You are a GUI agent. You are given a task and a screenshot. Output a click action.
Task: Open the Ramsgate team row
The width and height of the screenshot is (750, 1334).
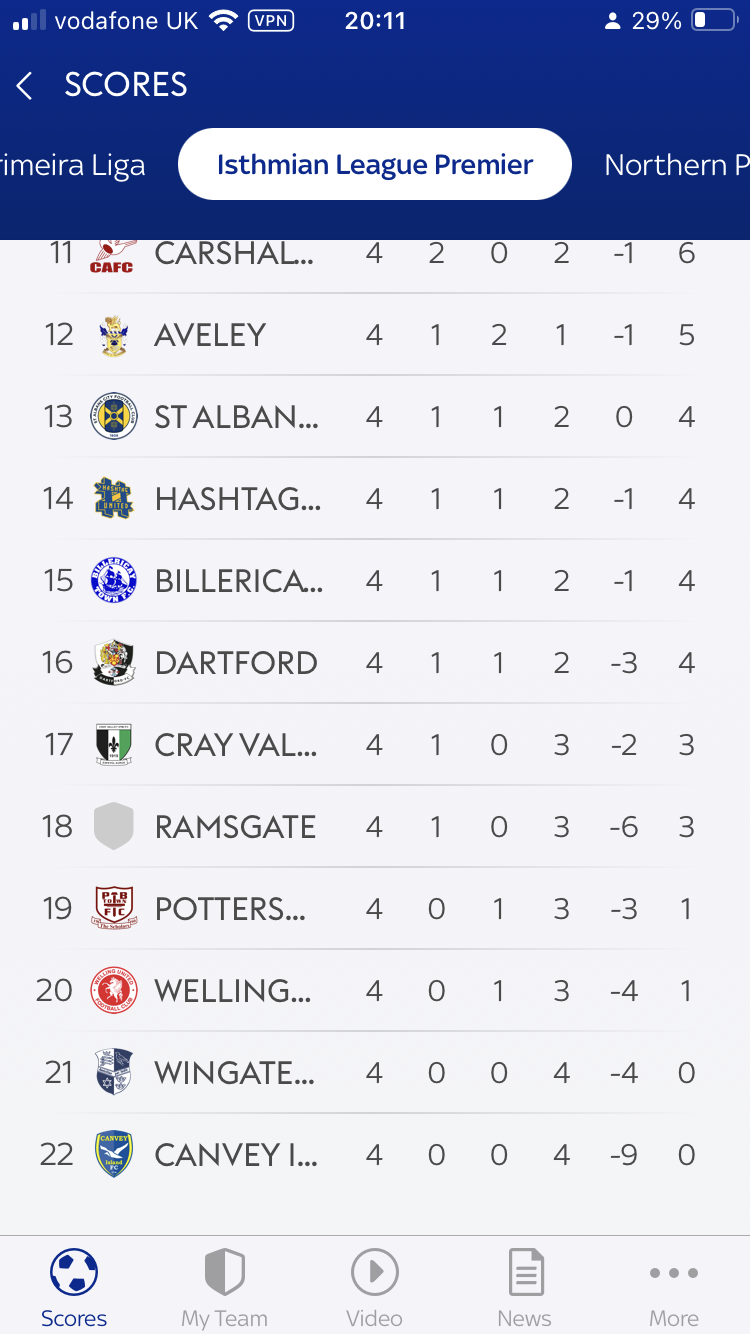click(x=375, y=827)
